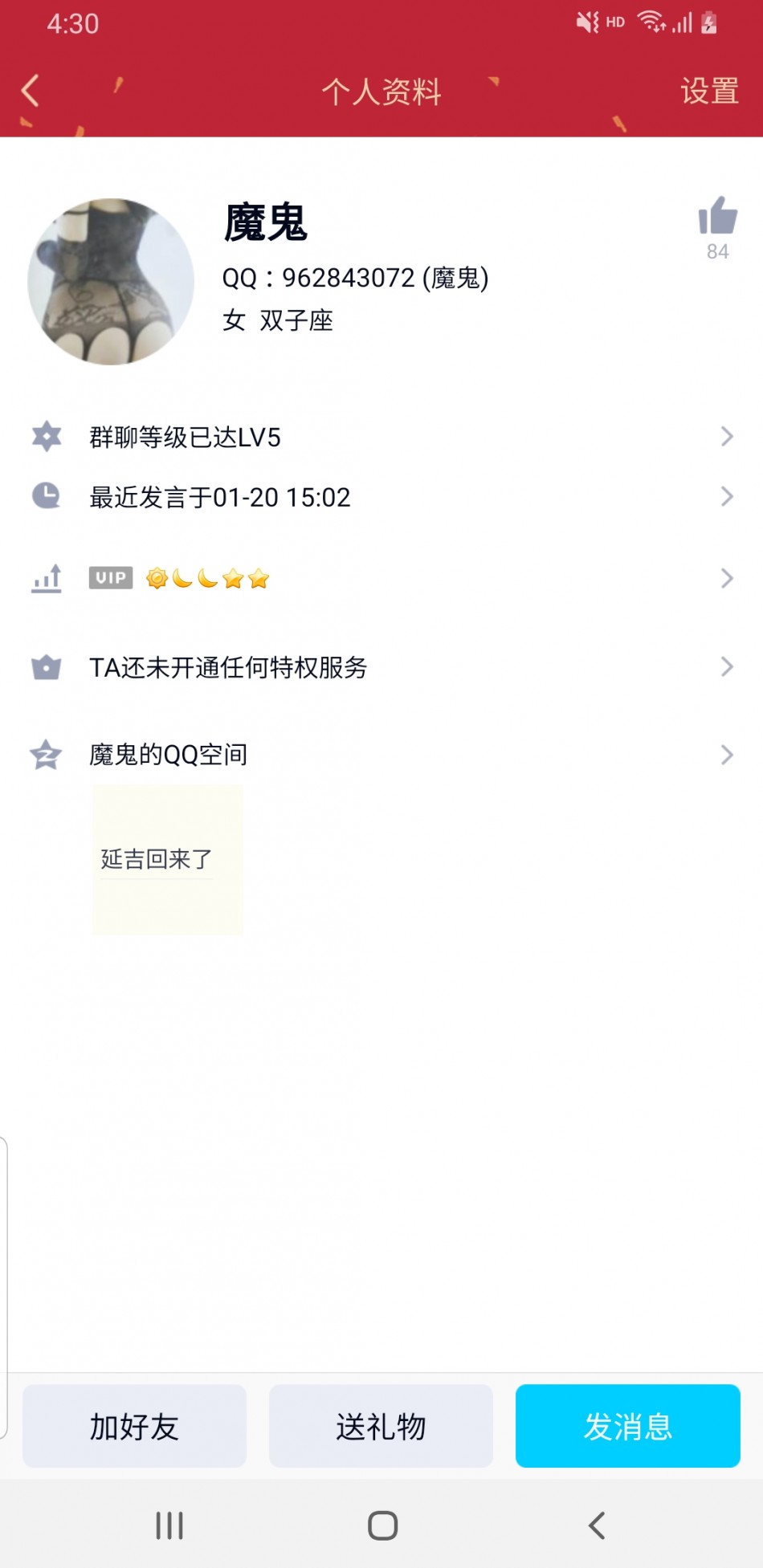Image resolution: width=763 pixels, height=1568 pixels.
Task: Go back using the top-left arrow
Action: (x=31, y=91)
